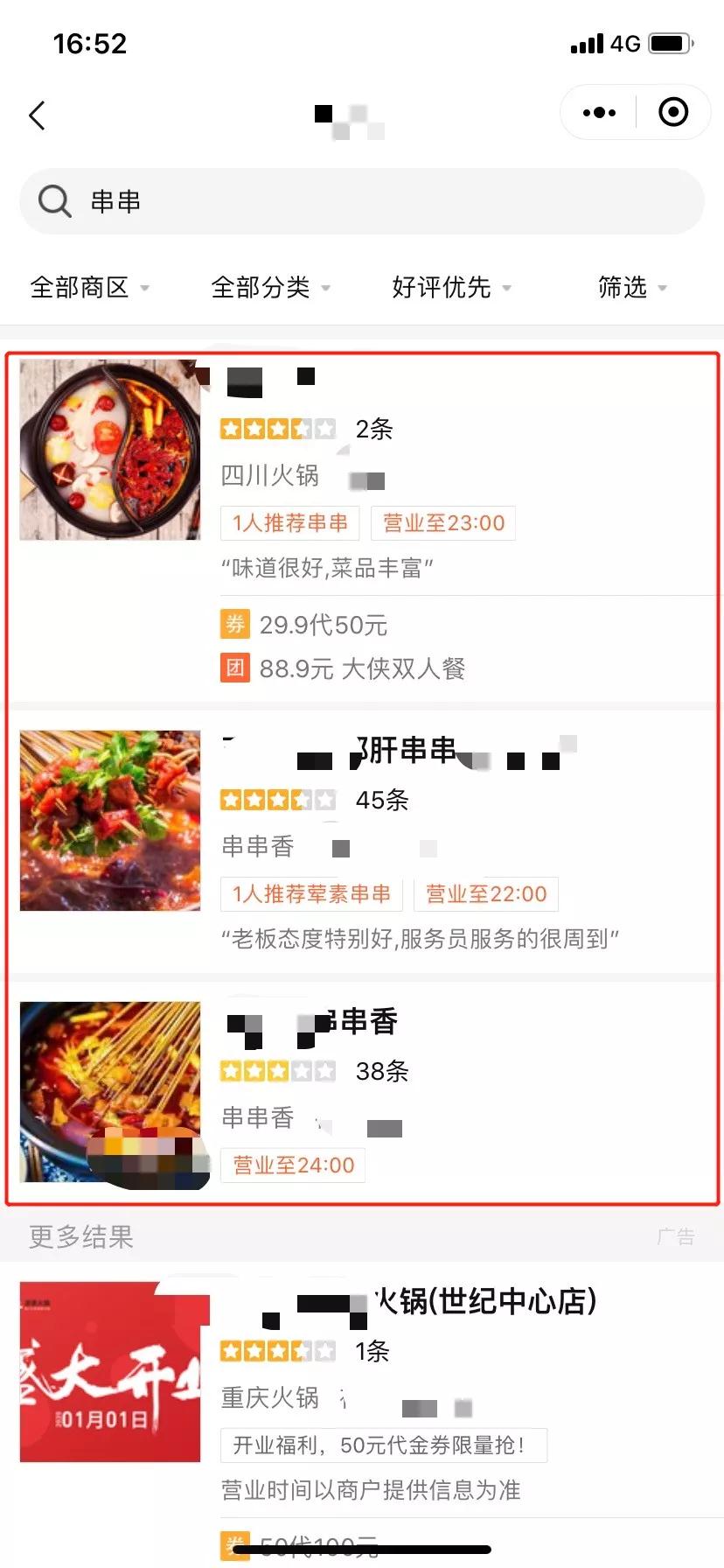Close the mini program with the circle button

click(x=673, y=113)
